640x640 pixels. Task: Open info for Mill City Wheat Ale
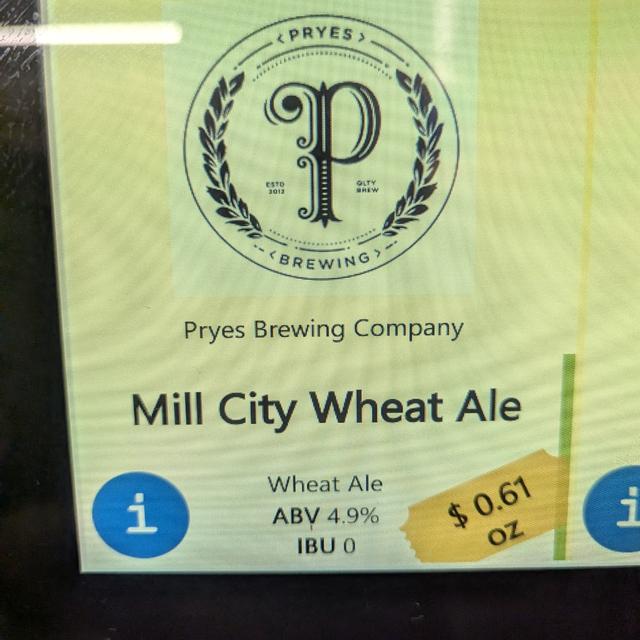pos(140,514)
